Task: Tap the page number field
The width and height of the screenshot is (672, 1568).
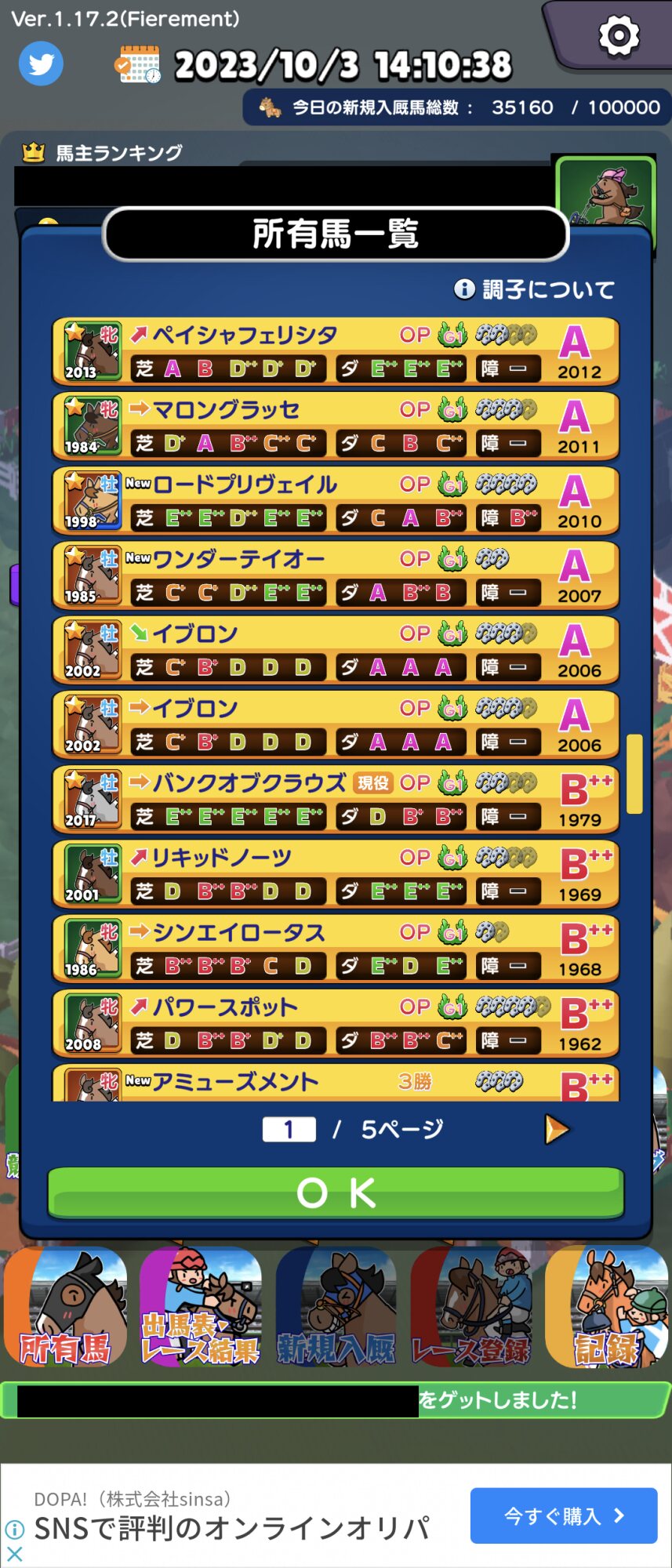Action: 289,1129
